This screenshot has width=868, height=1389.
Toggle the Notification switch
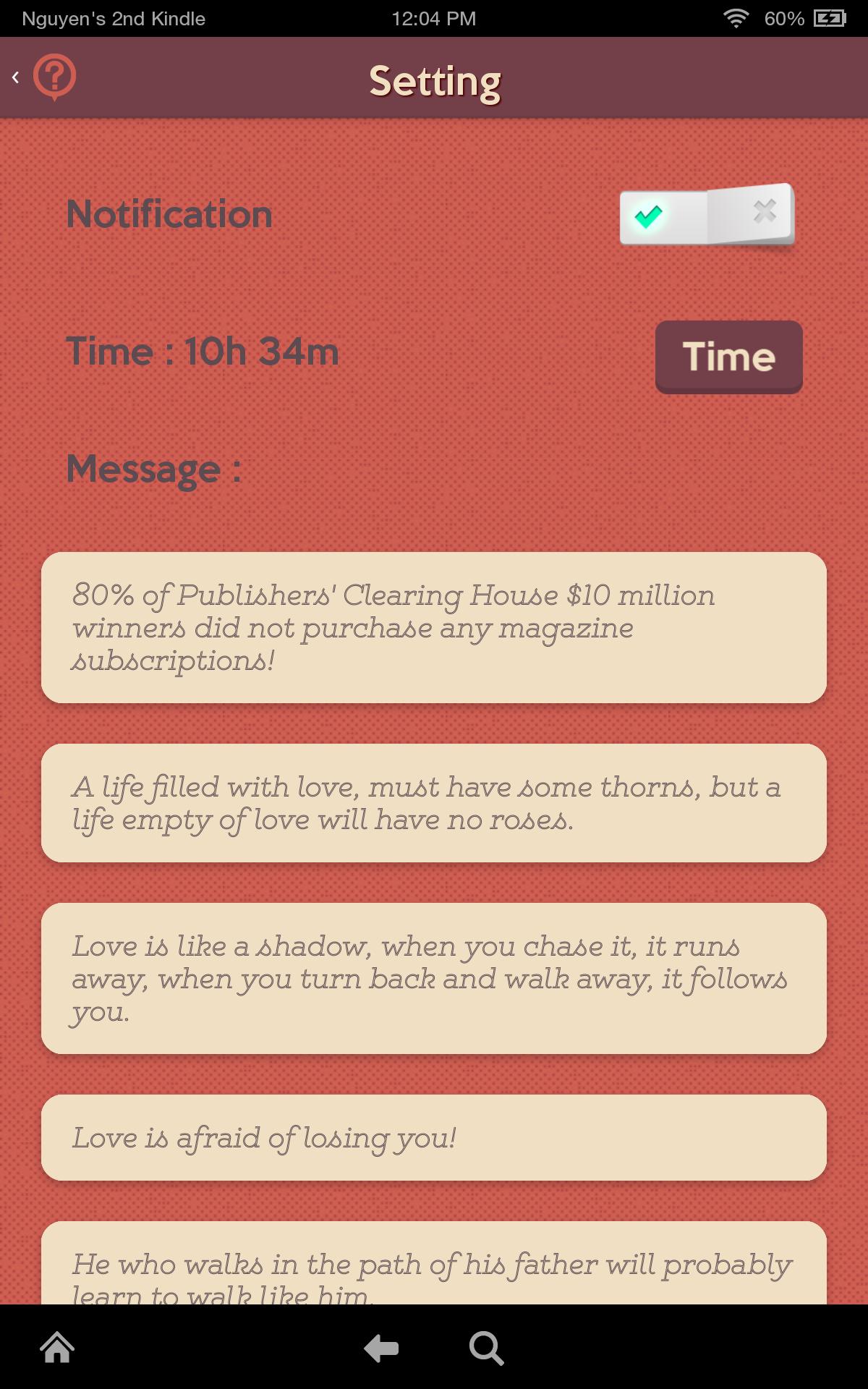(707, 215)
